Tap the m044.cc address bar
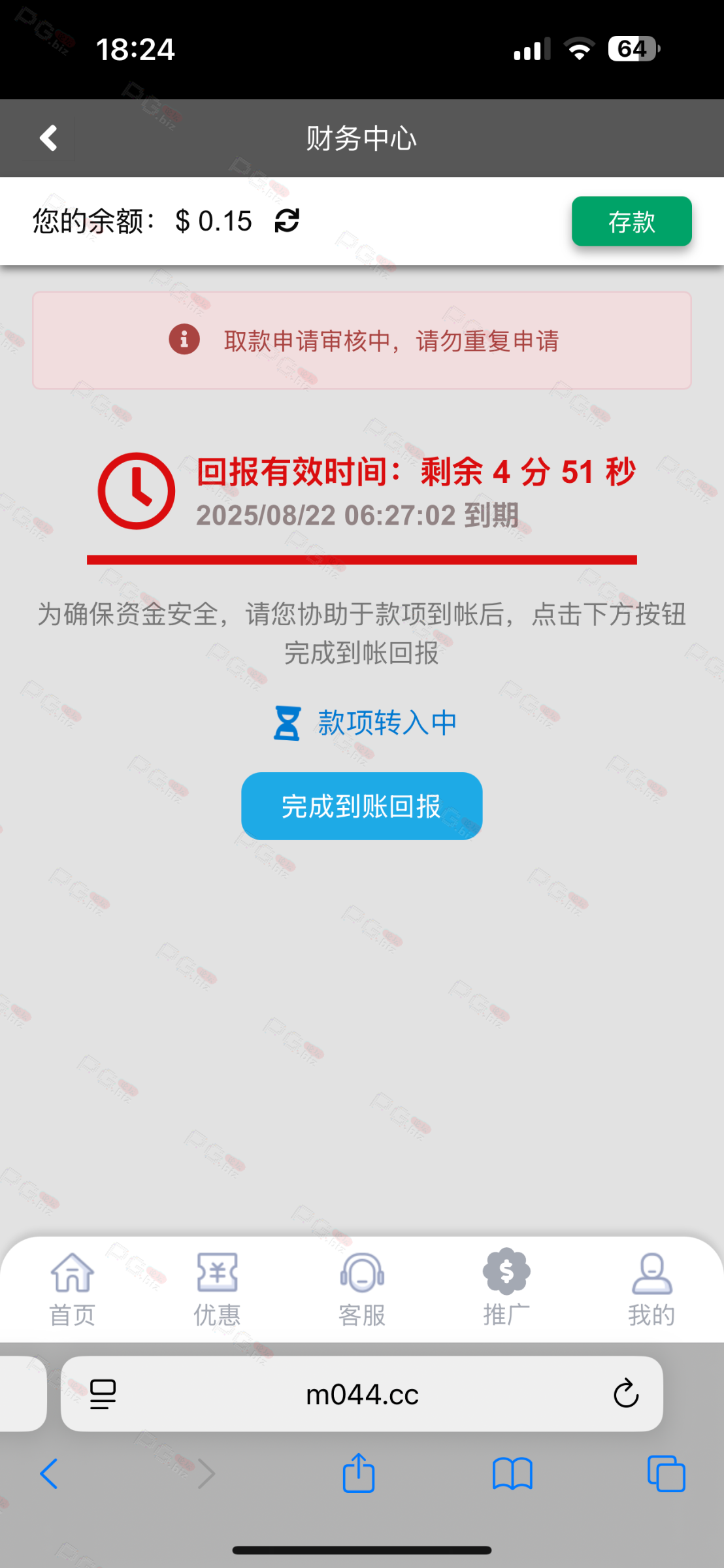 point(362,1395)
